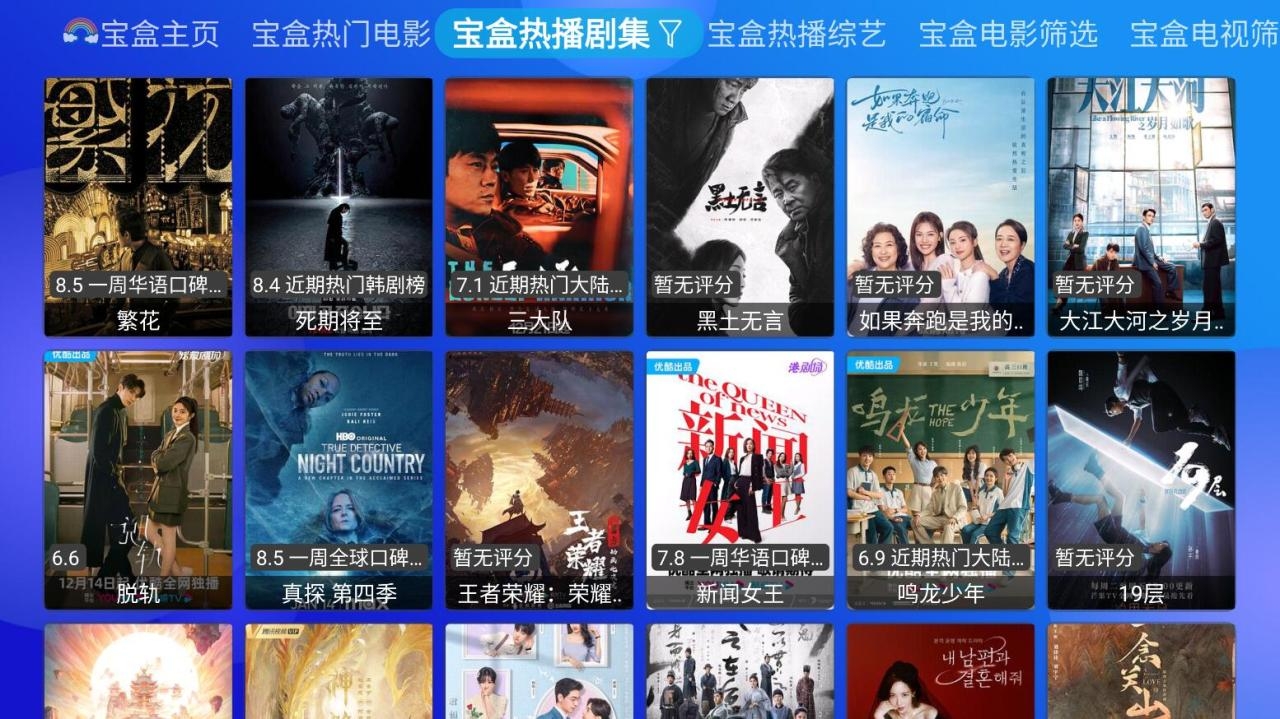Select the 王者荣耀:荣耀.. card
The image size is (1280, 719).
tap(539, 479)
